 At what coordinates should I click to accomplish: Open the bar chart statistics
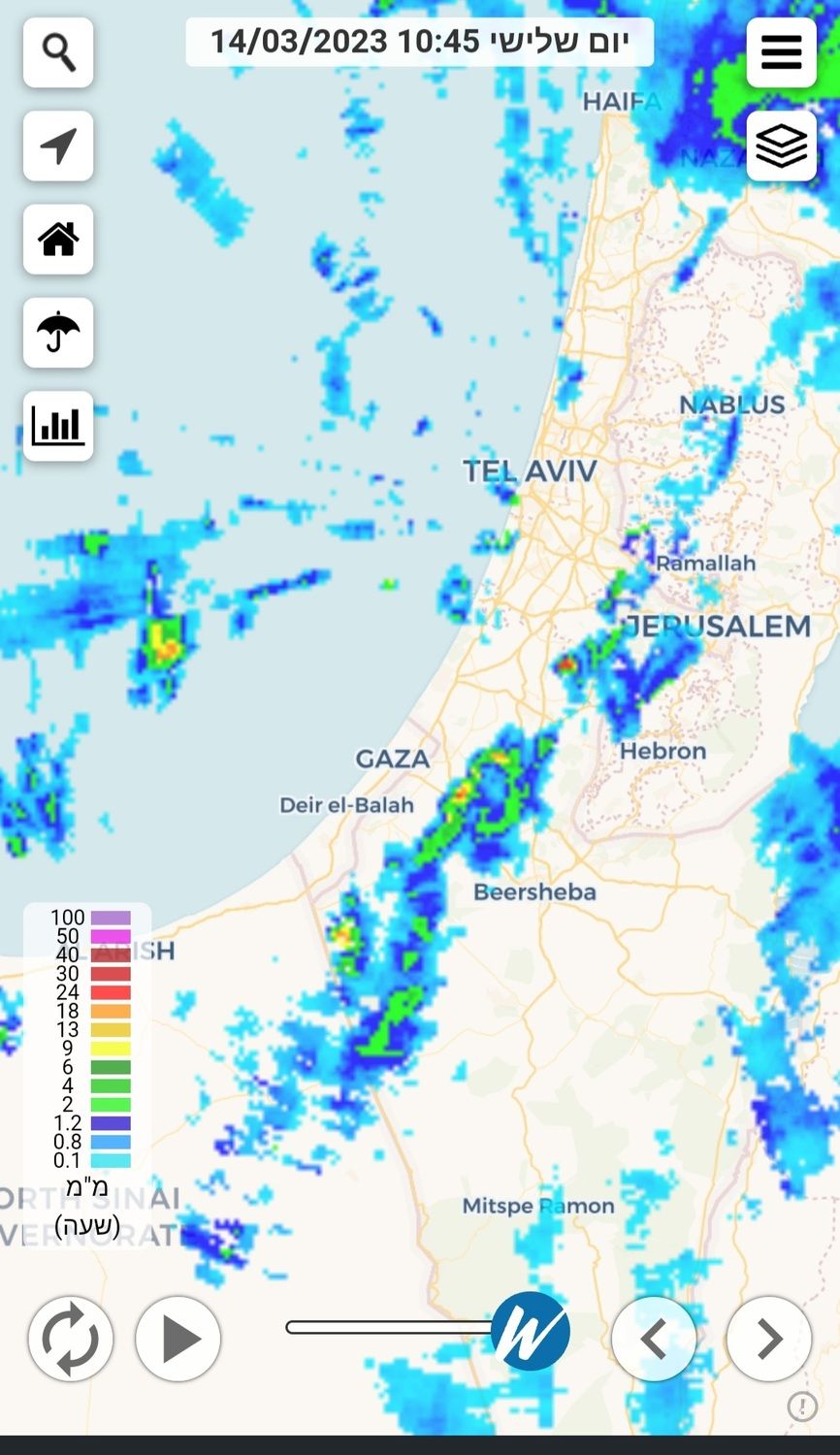coord(58,426)
